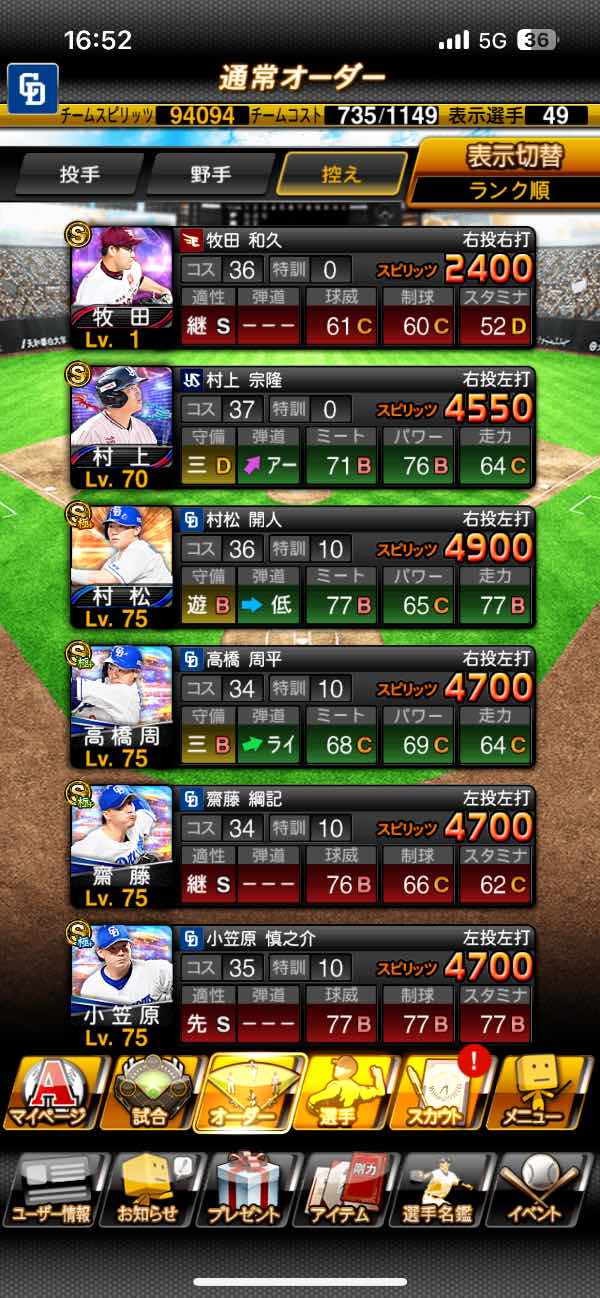Select the 控え tab
The width and height of the screenshot is (600, 1298).
pos(341,174)
